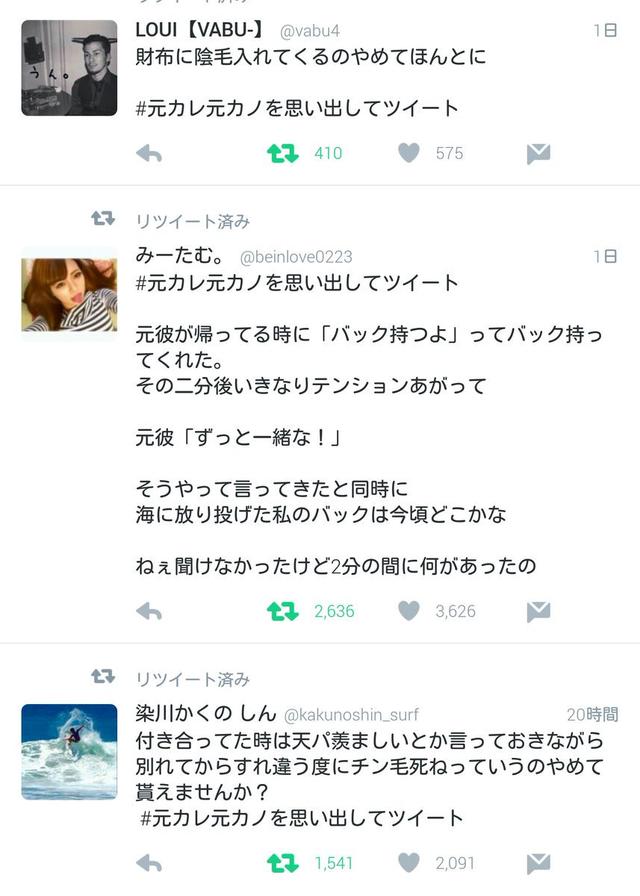Open hashtag at top of みーたむ。's tweet
Screen dimensions: 640x896
[297, 283]
